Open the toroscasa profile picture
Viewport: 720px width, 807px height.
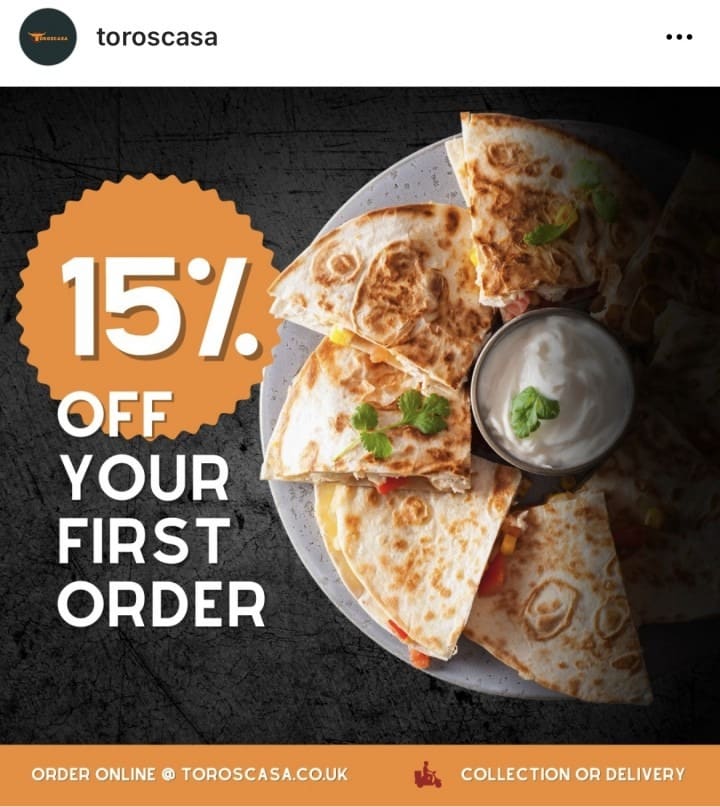point(48,38)
